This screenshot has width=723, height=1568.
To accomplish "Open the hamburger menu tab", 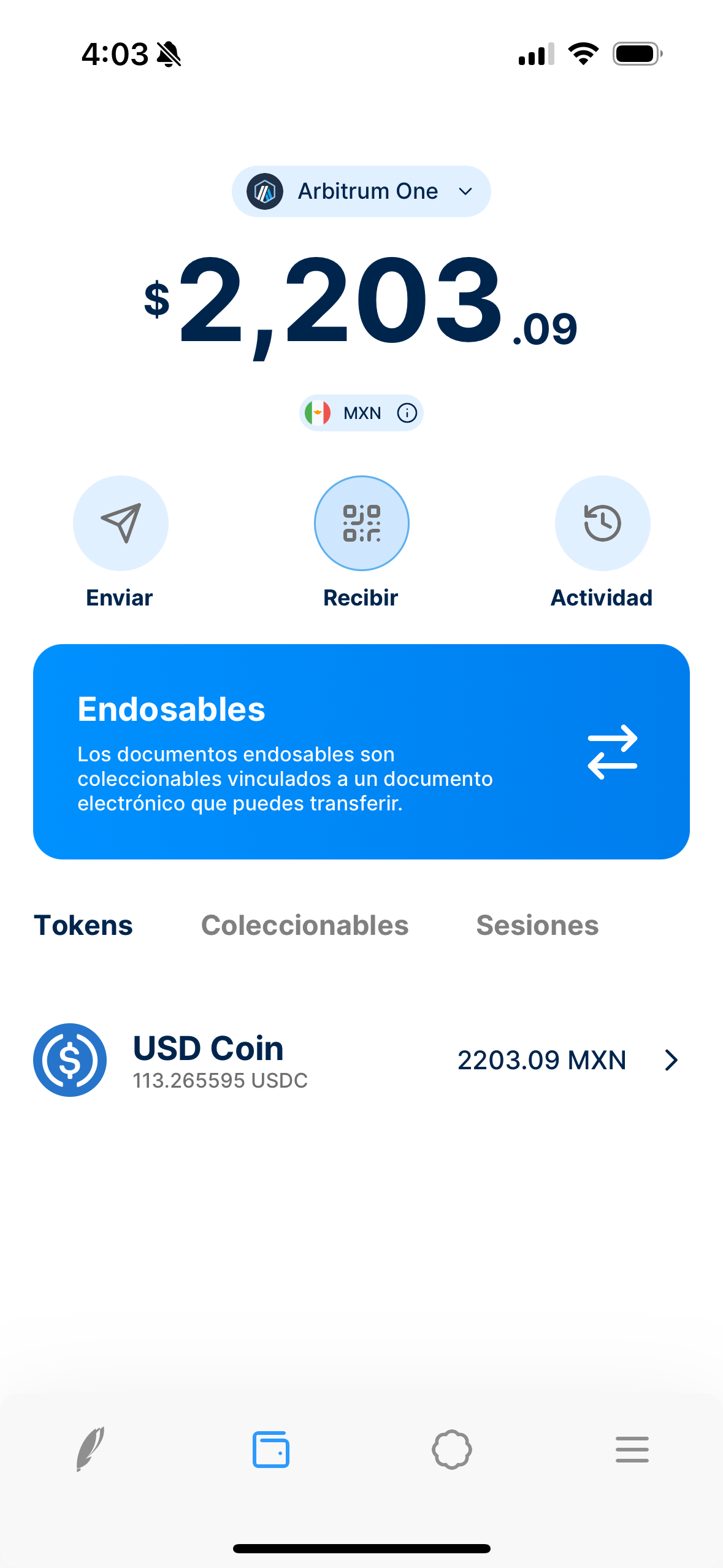I will tap(632, 1449).
